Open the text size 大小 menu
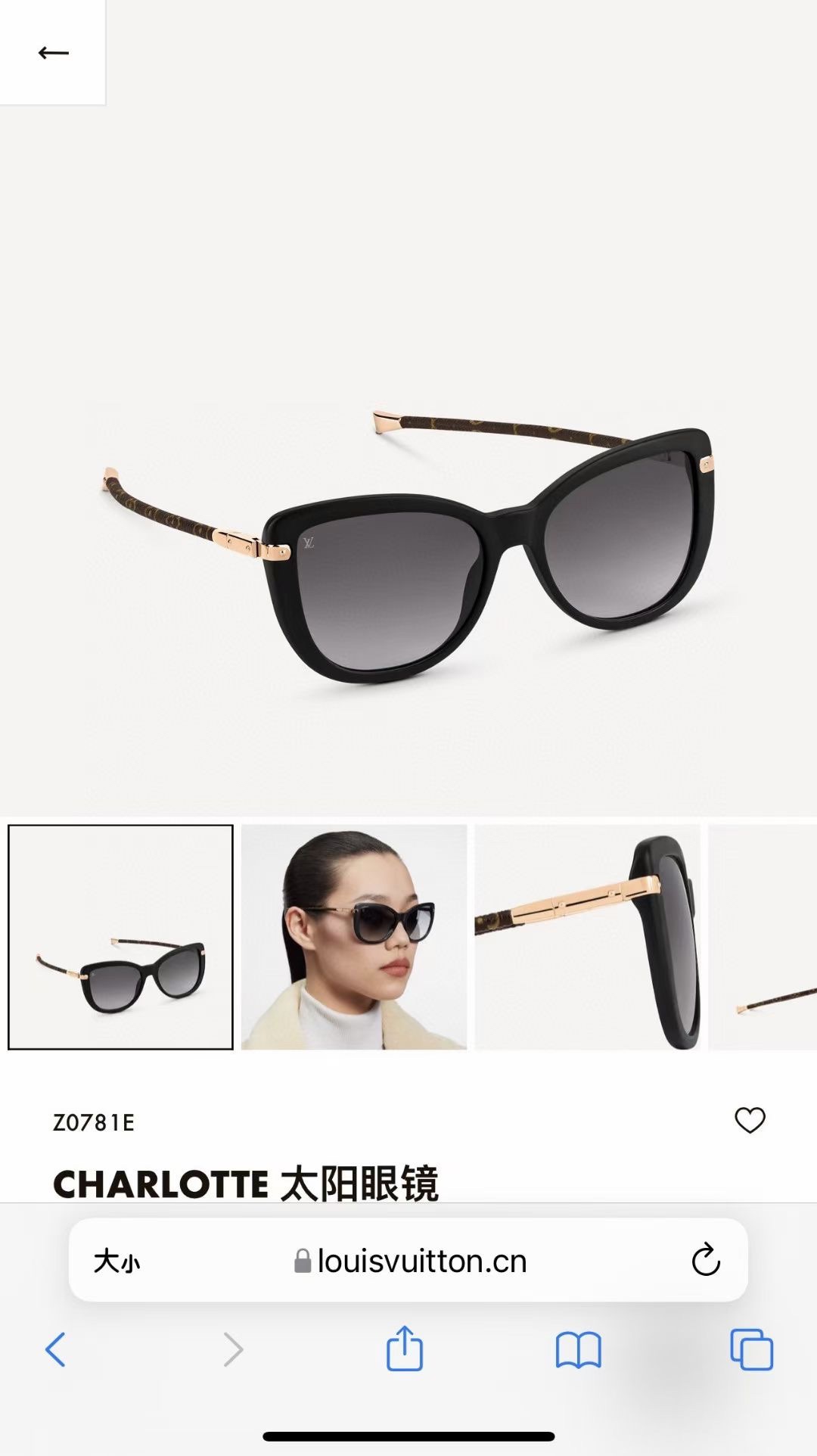Viewport: 817px width, 1456px height. (x=116, y=1261)
